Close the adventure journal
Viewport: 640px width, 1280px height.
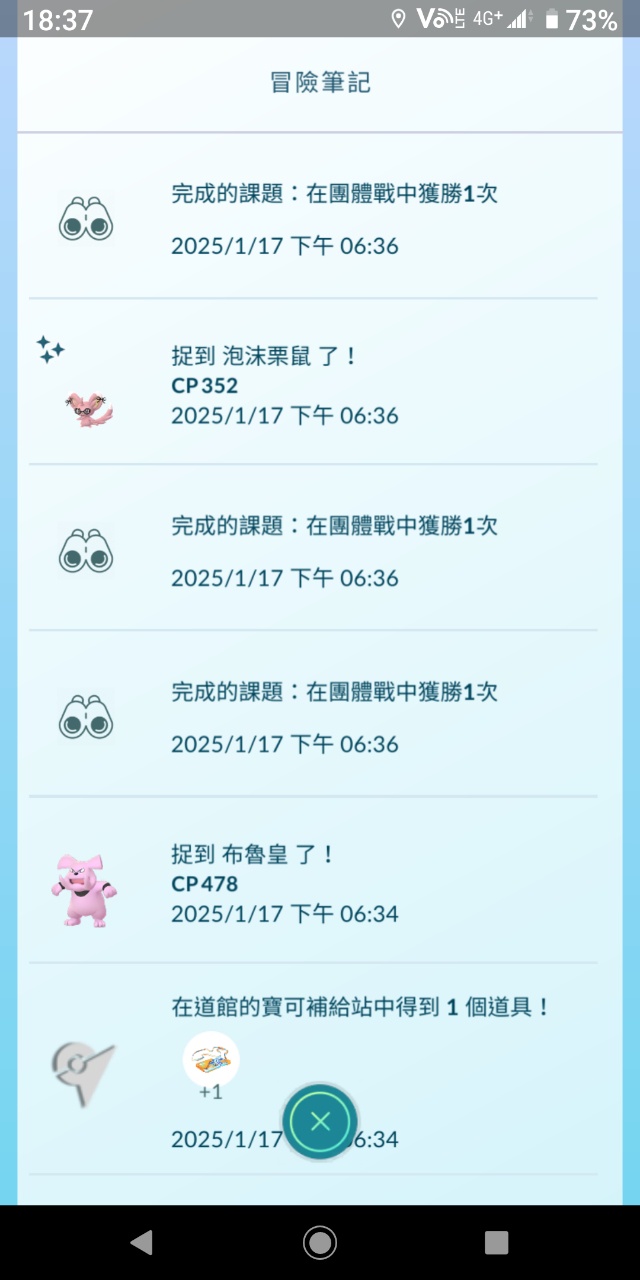(x=320, y=1121)
